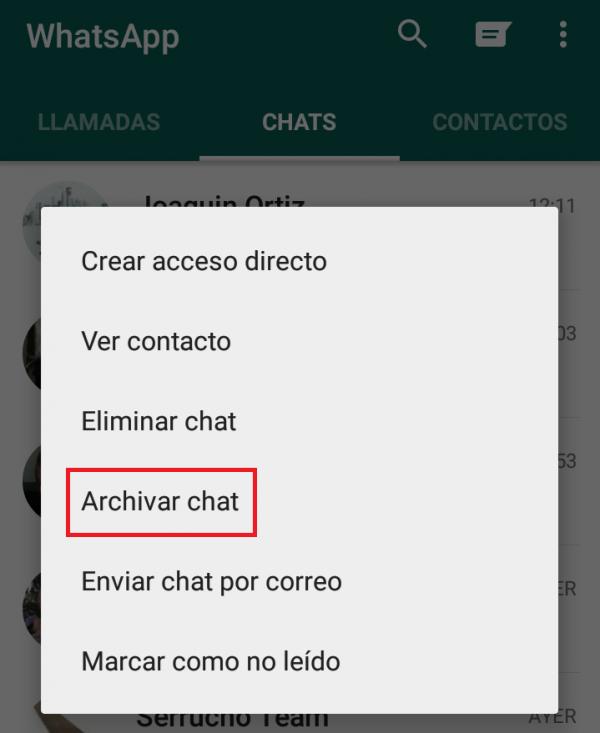Choose Eliminar chat
Screen dimensions: 600x733
click(x=159, y=421)
